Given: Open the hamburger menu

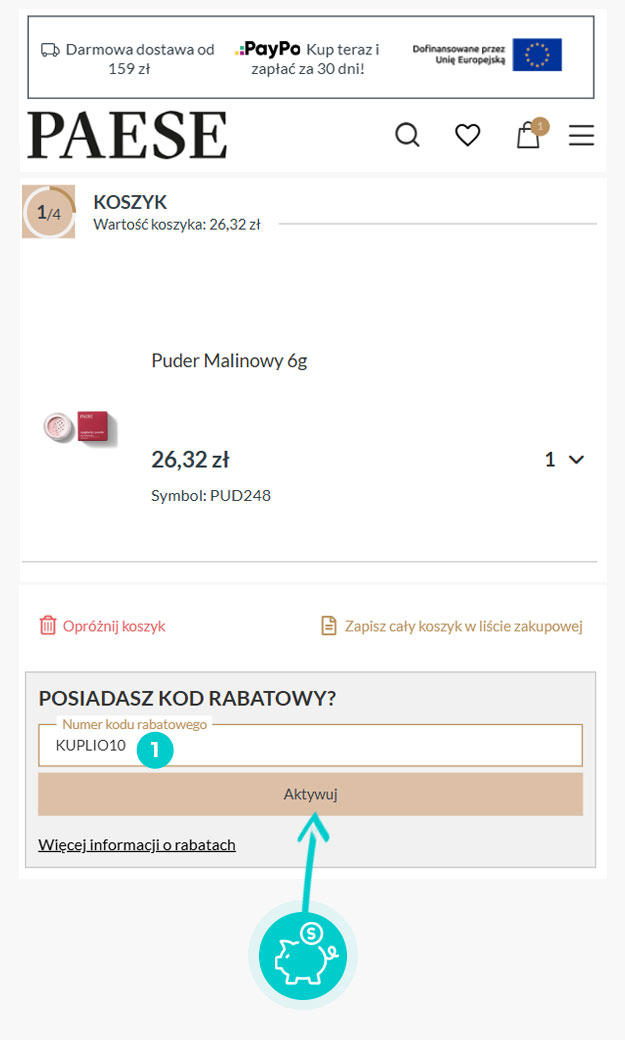Looking at the screenshot, I should click(x=581, y=135).
